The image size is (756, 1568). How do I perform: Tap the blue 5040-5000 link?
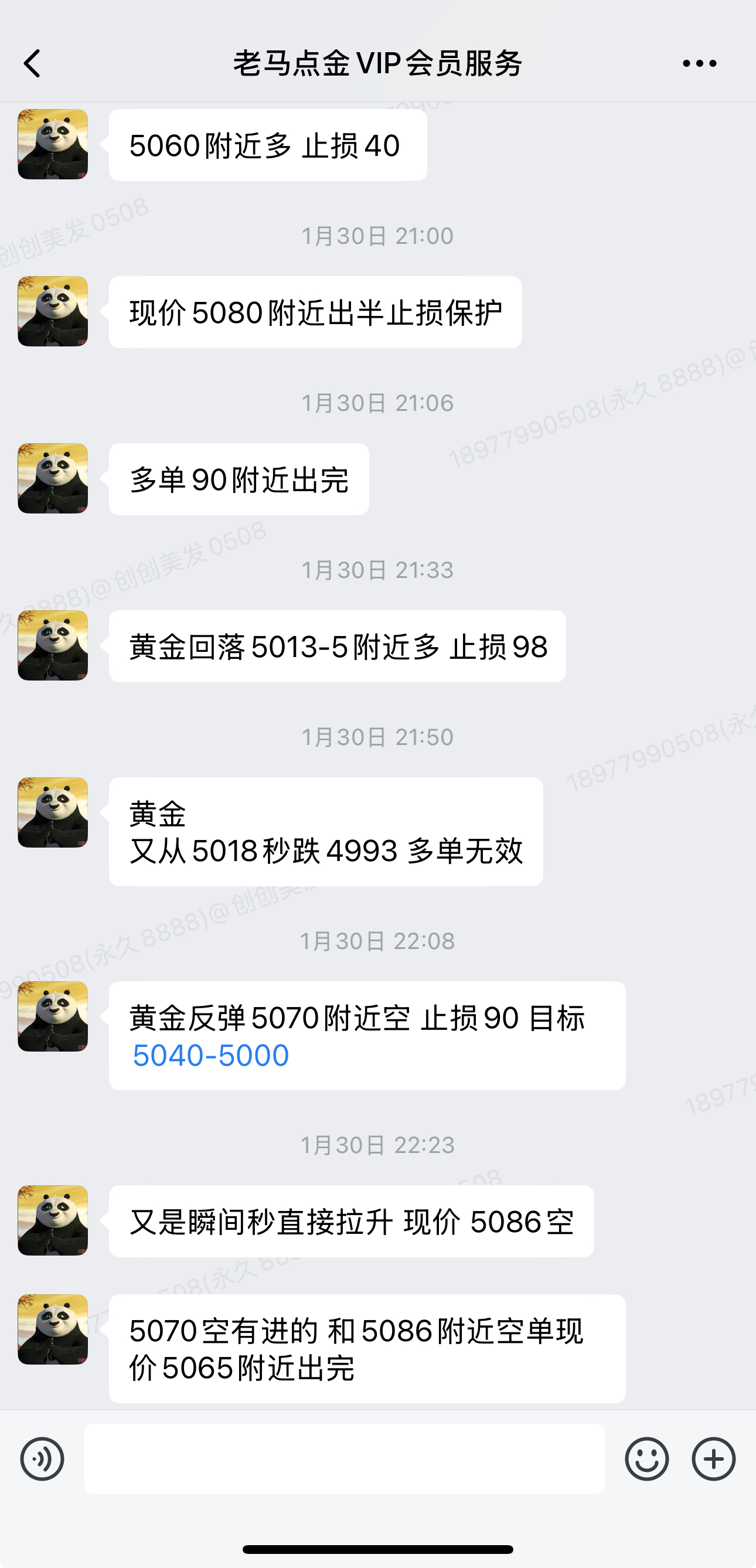(210, 1056)
